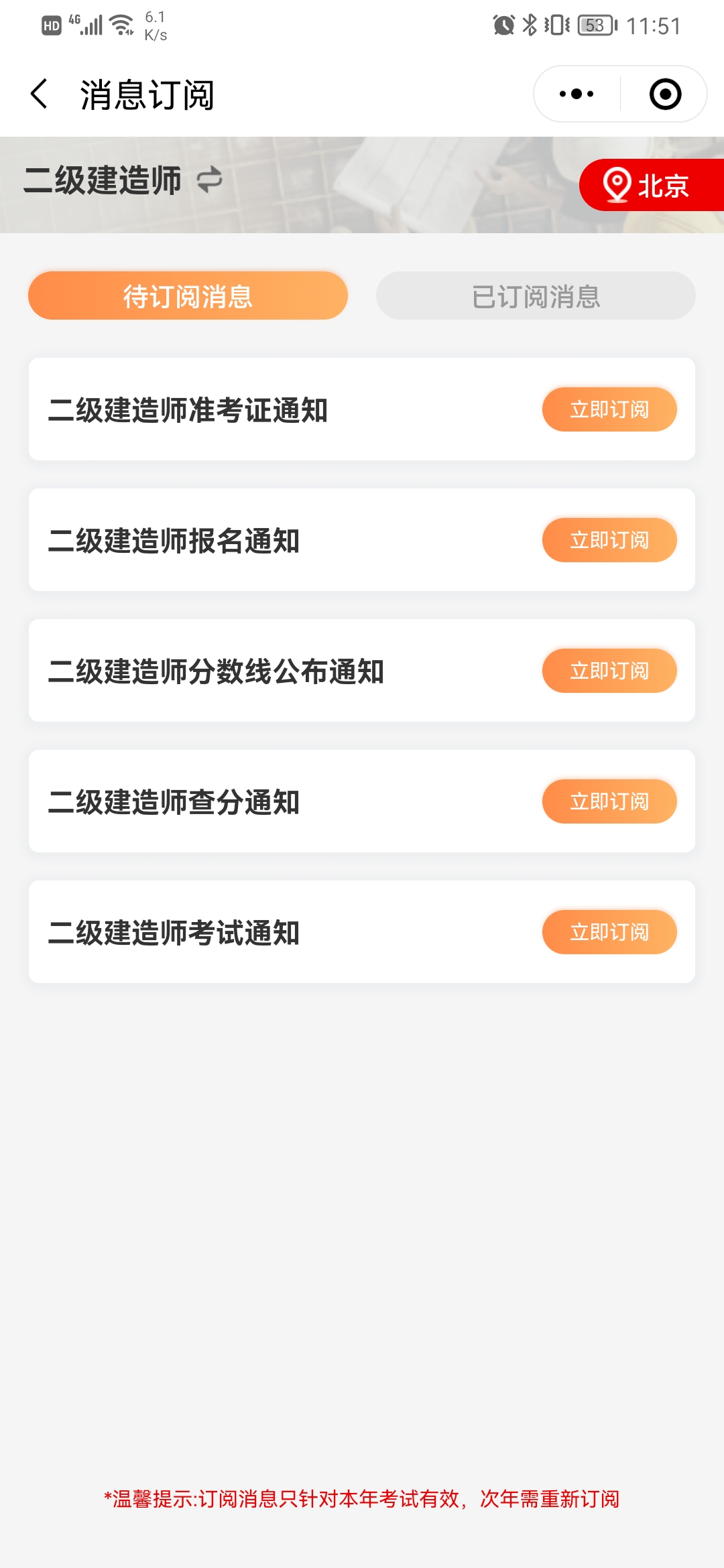Subscribe to 二级建造师考试通知
The height and width of the screenshot is (1568, 724).
click(x=609, y=931)
